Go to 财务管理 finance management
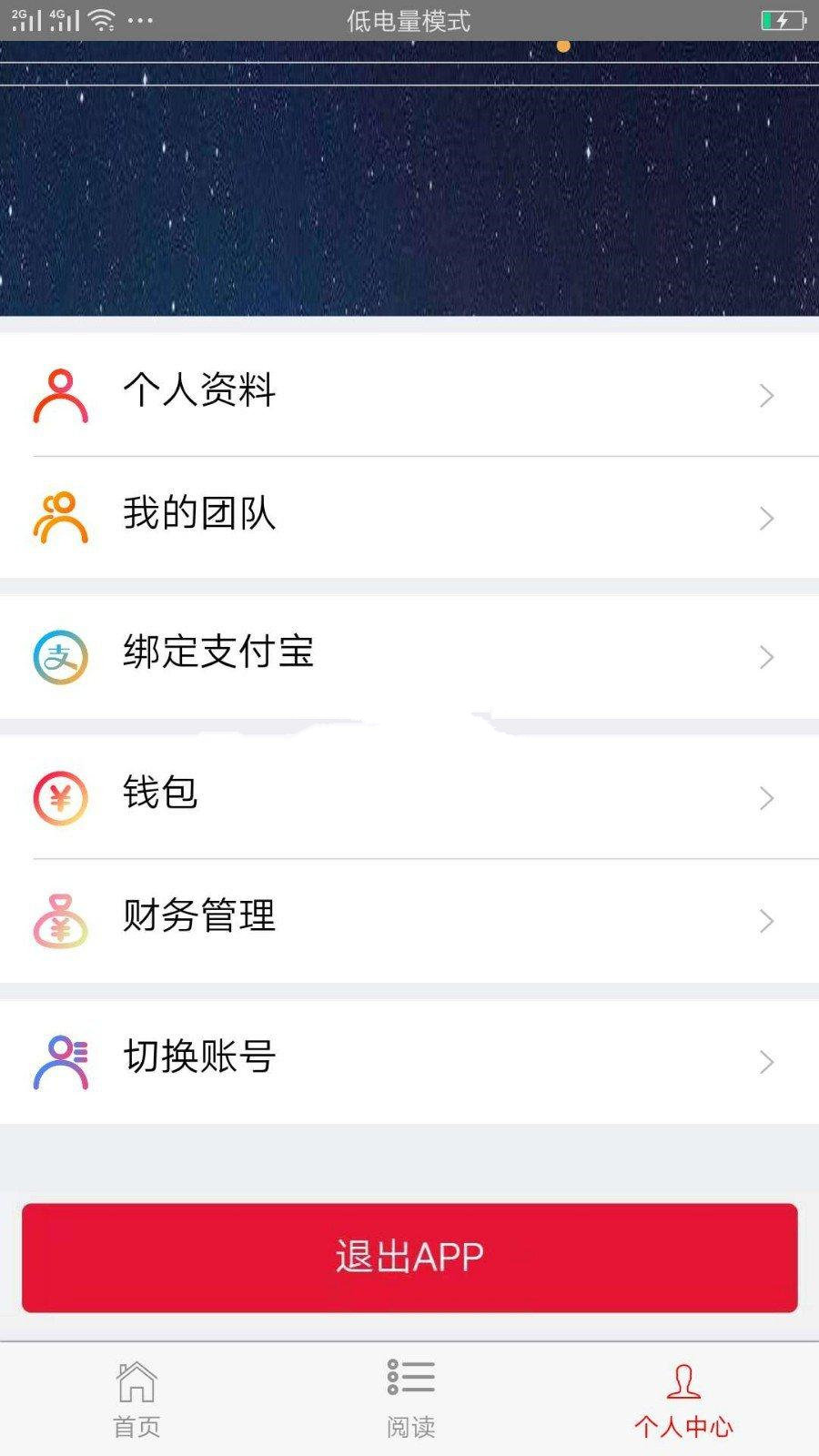819x1456 pixels. point(409,919)
